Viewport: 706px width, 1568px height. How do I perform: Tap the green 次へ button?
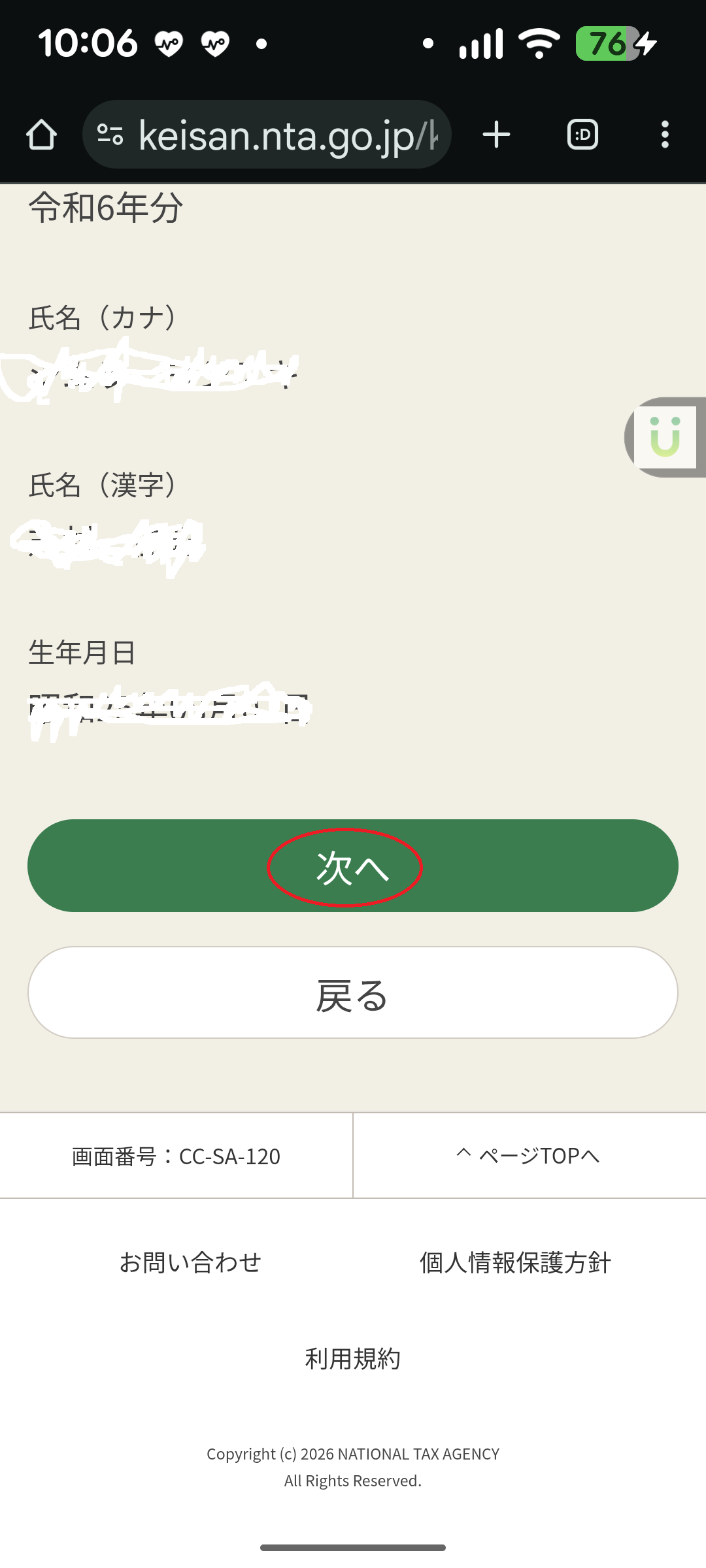click(x=352, y=866)
